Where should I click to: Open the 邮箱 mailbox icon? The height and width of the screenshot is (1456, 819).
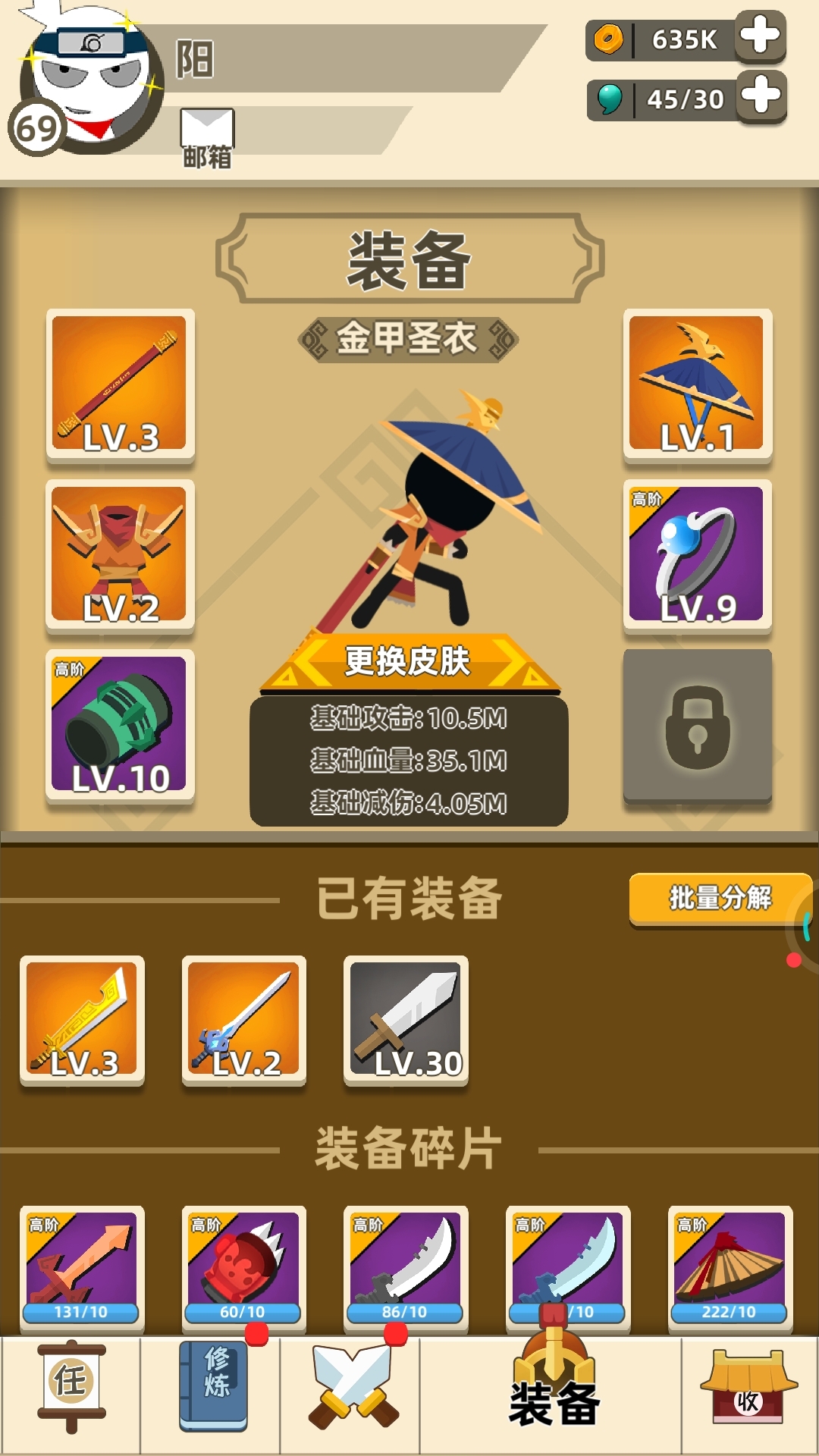[x=206, y=136]
